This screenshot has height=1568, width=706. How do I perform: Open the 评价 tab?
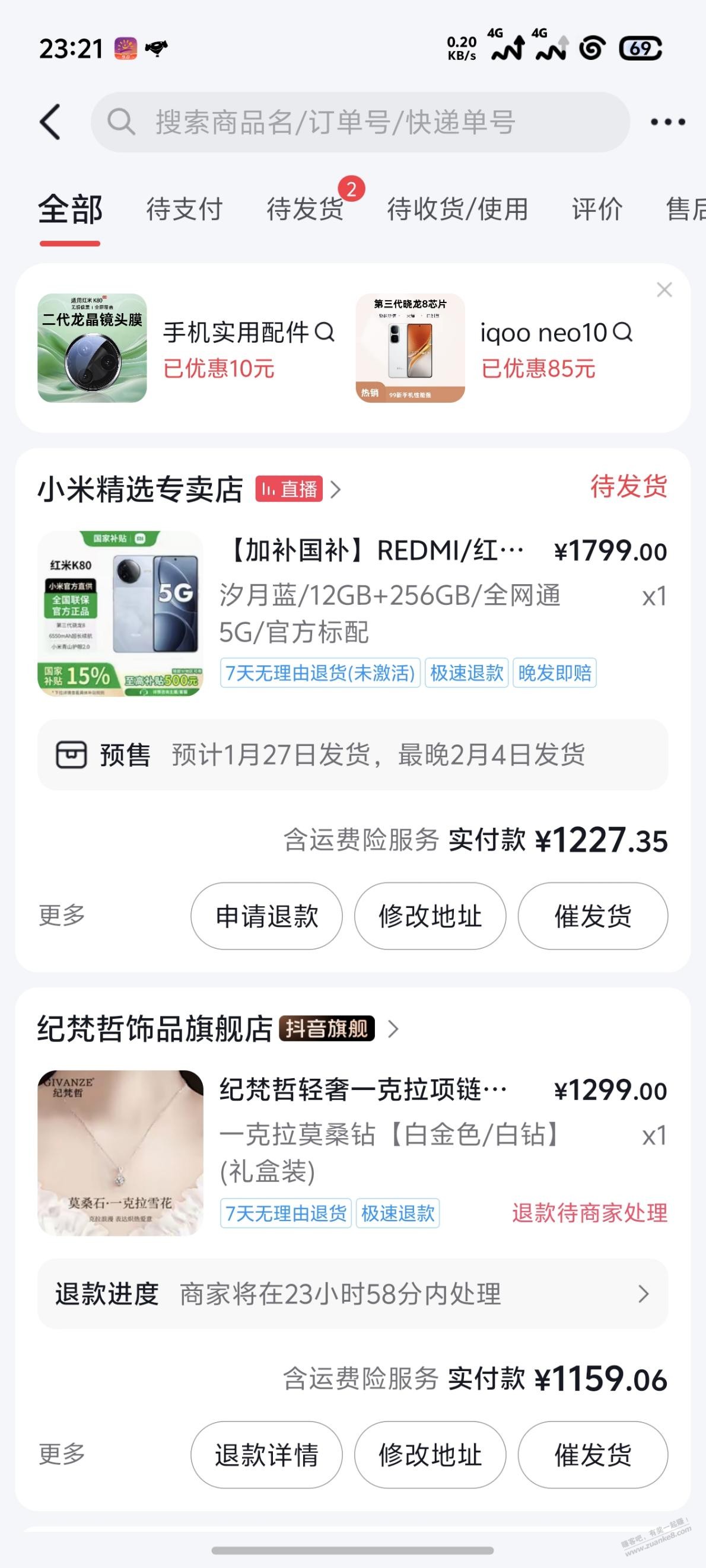point(597,209)
